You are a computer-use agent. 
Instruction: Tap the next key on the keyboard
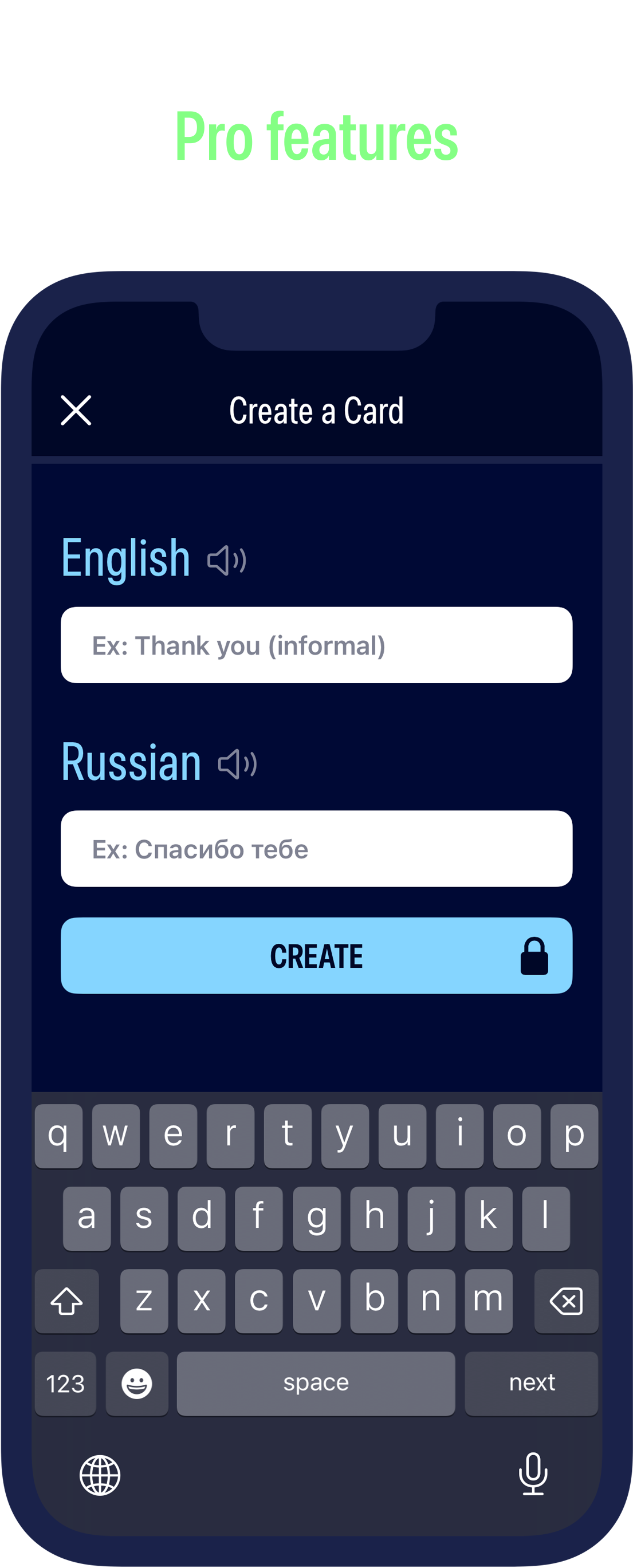(530, 1384)
